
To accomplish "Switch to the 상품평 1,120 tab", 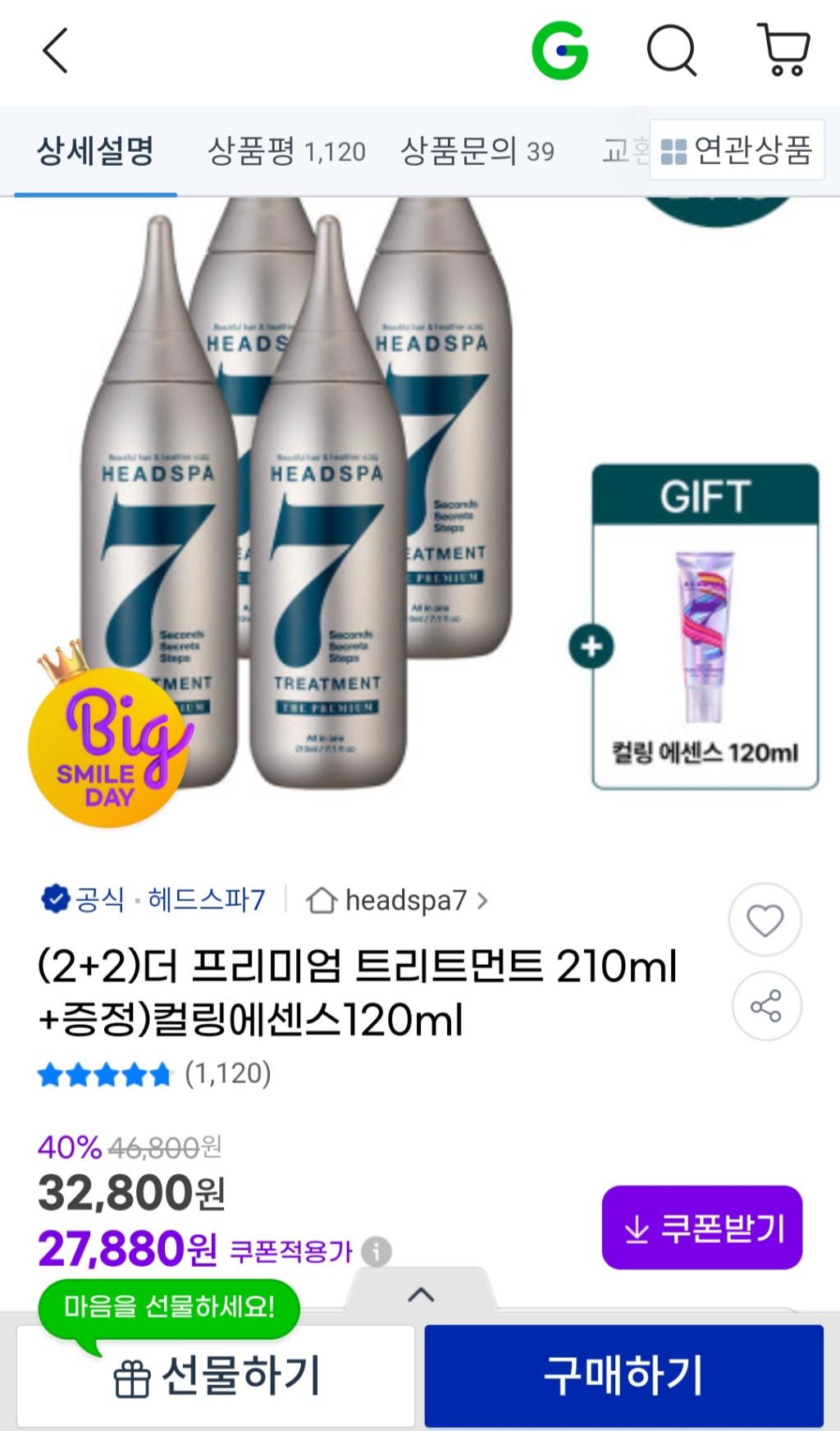I will tap(286, 151).
